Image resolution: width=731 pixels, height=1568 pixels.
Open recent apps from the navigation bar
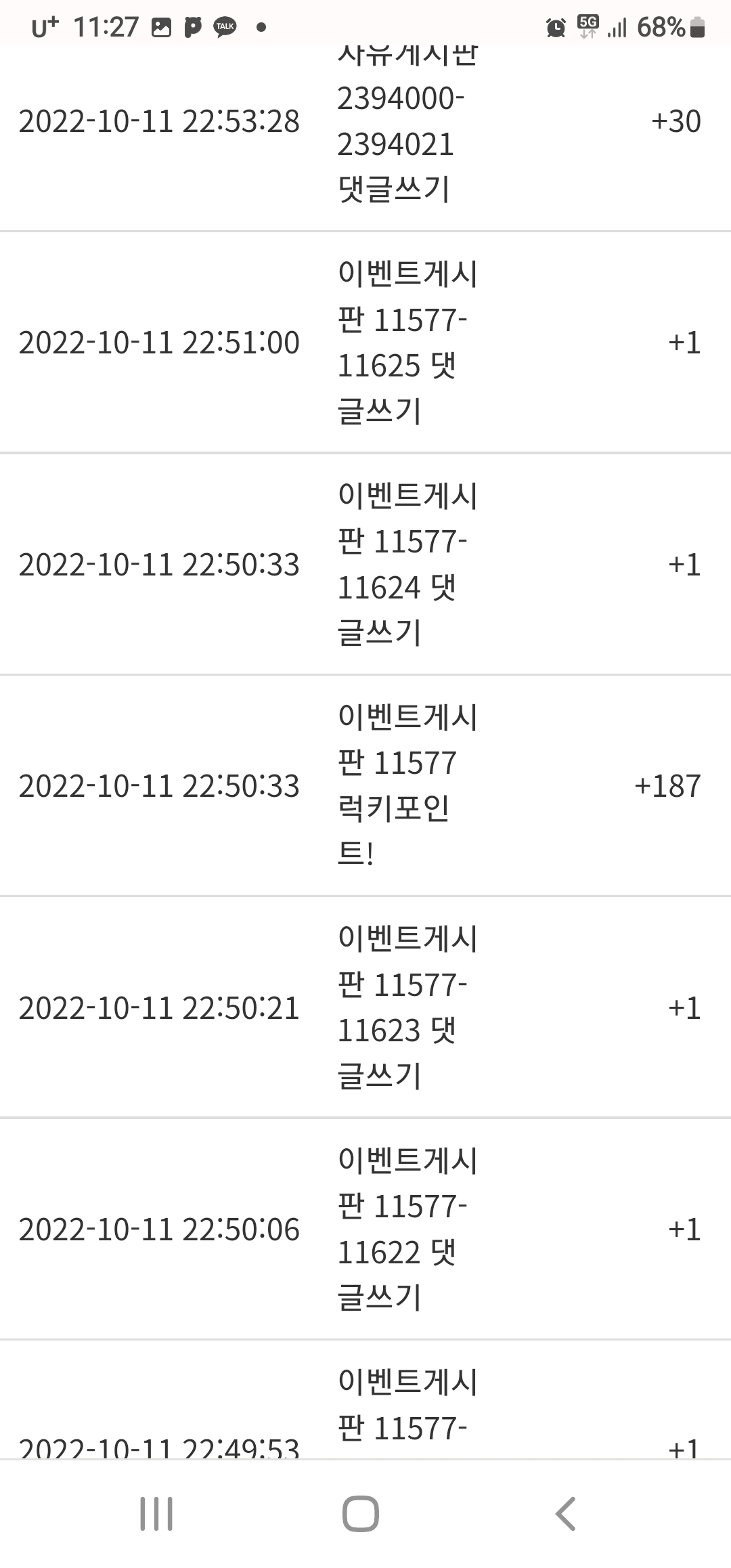[156, 1513]
